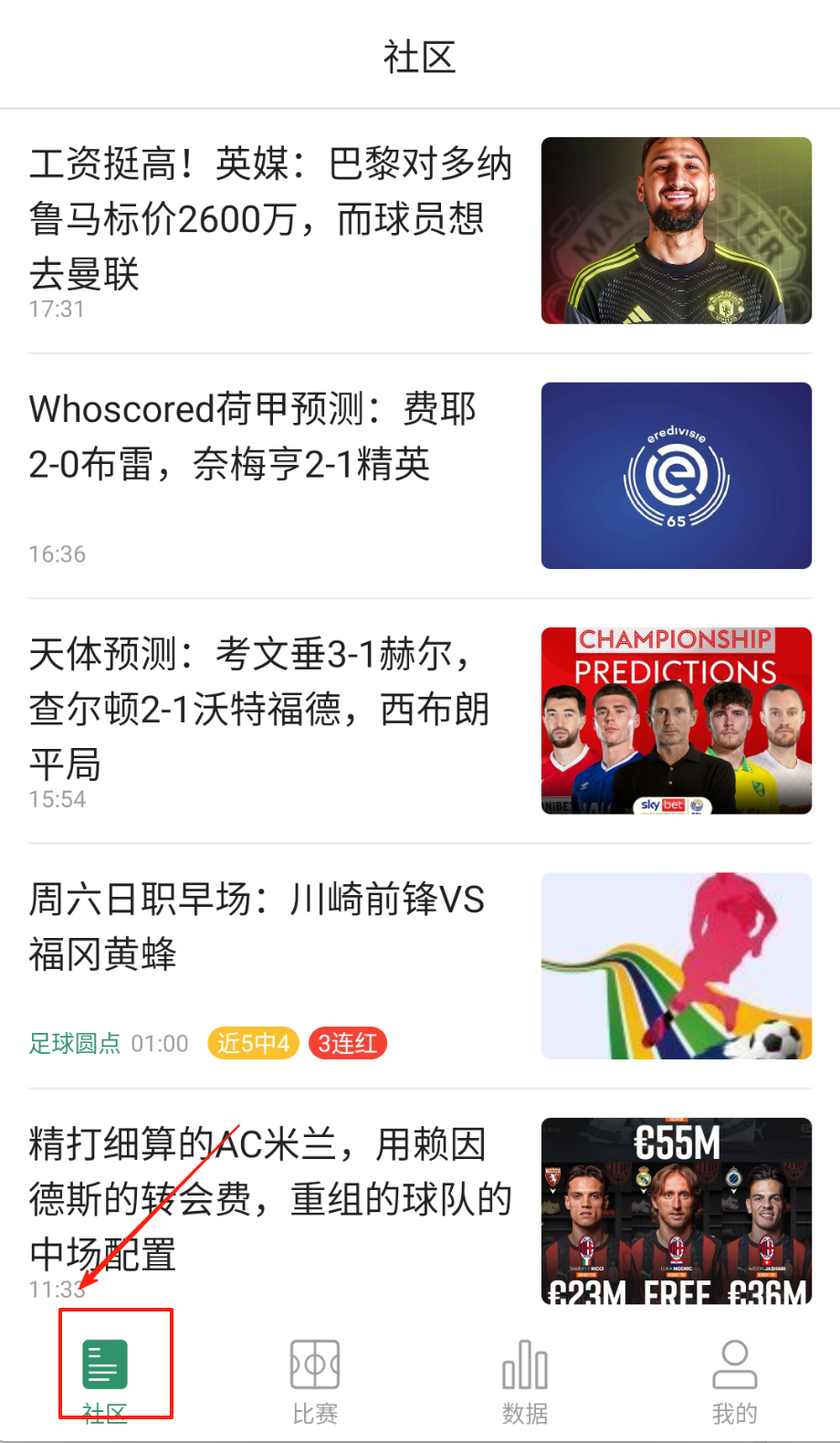Open the AC Milan midfield rebuild article
Viewport: 840px width, 1443px height.
tap(270, 1198)
